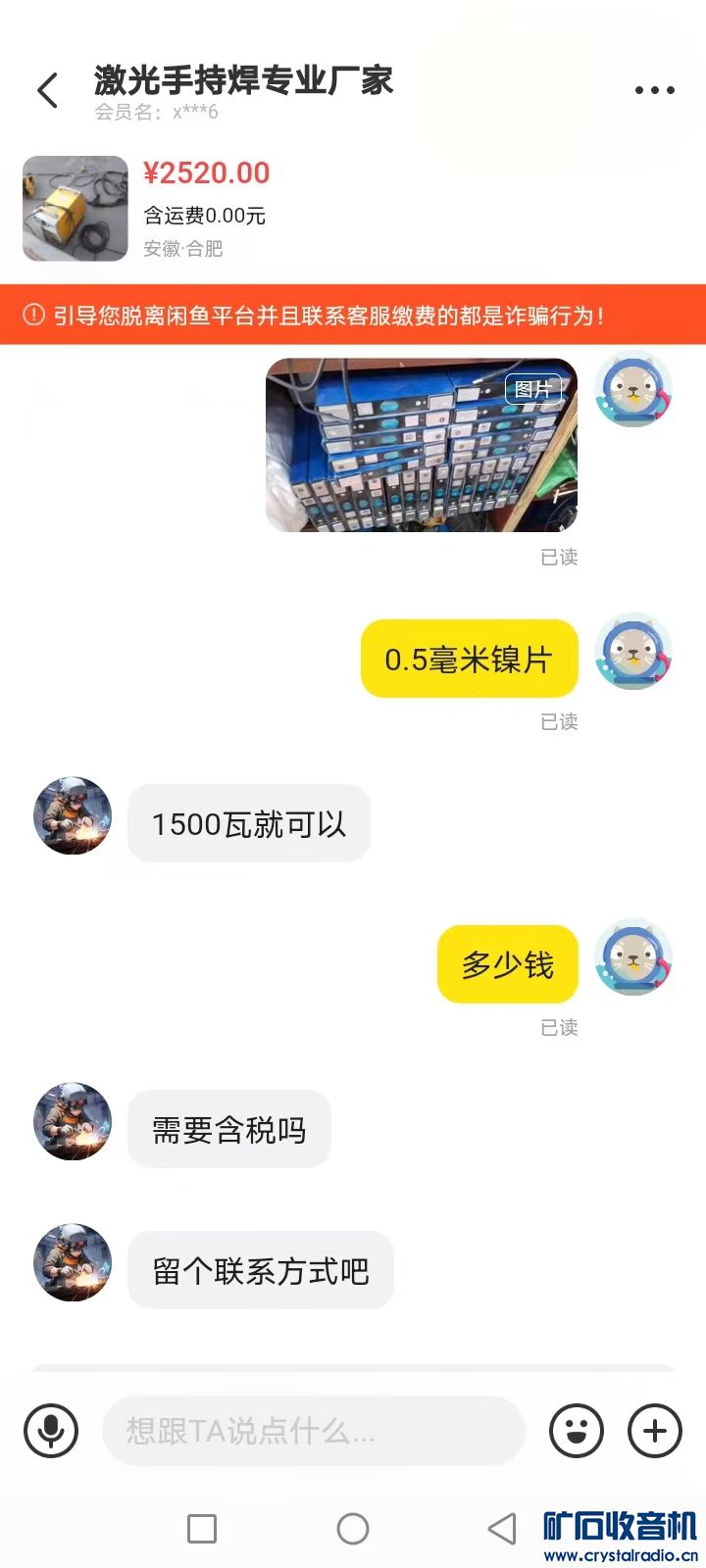The width and height of the screenshot is (706, 1568).
Task: Focus the message field 想跟TA说点什么
Action: [314, 1431]
